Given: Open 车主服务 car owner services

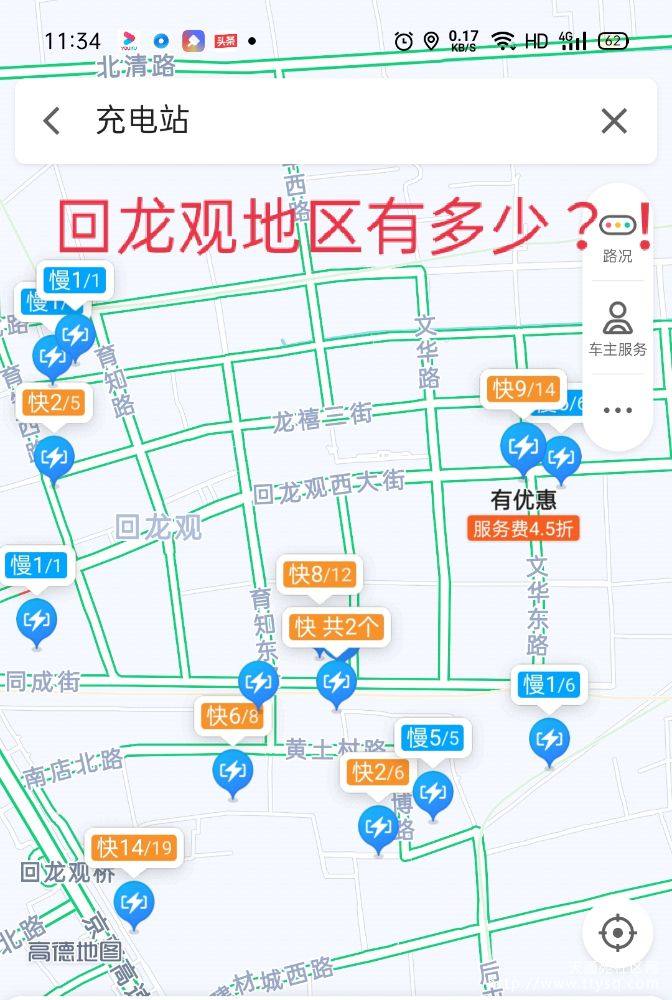Looking at the screenshot, I should (617, 329).
